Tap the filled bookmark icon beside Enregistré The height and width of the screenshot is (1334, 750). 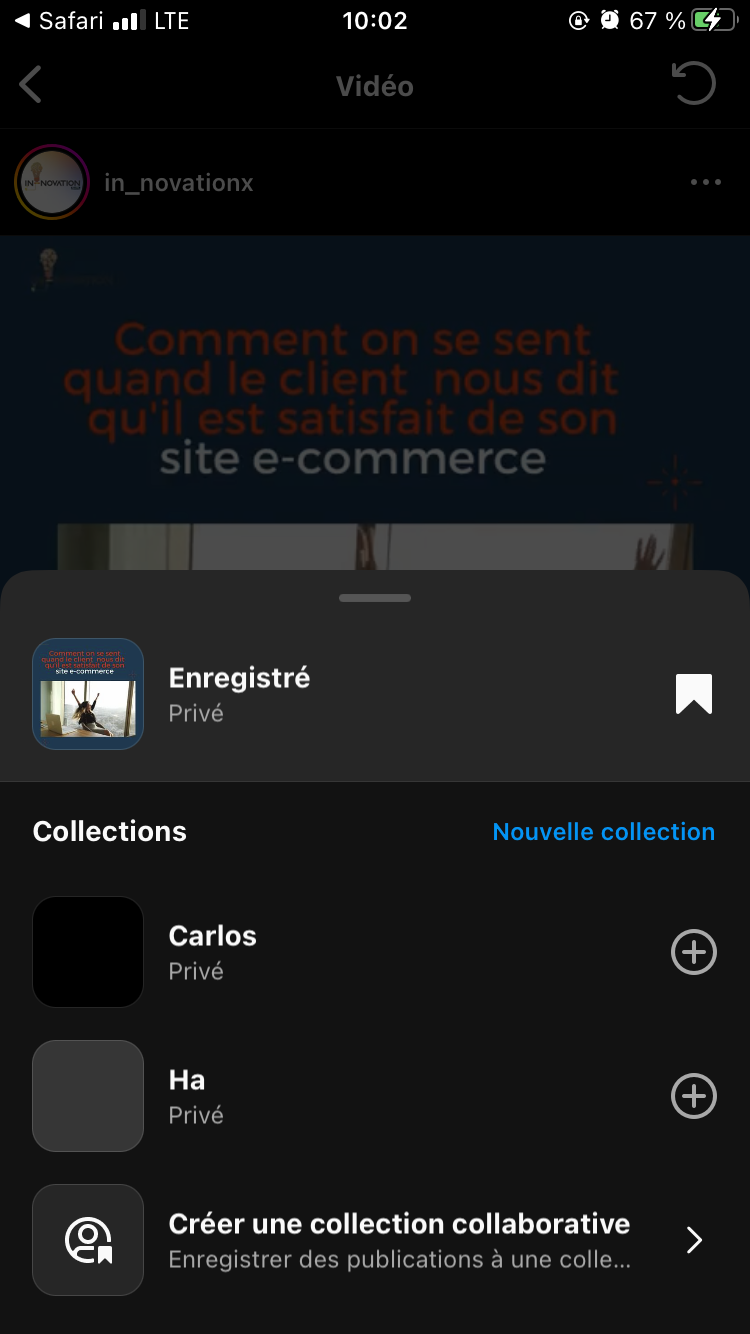[x=693, y=694]
